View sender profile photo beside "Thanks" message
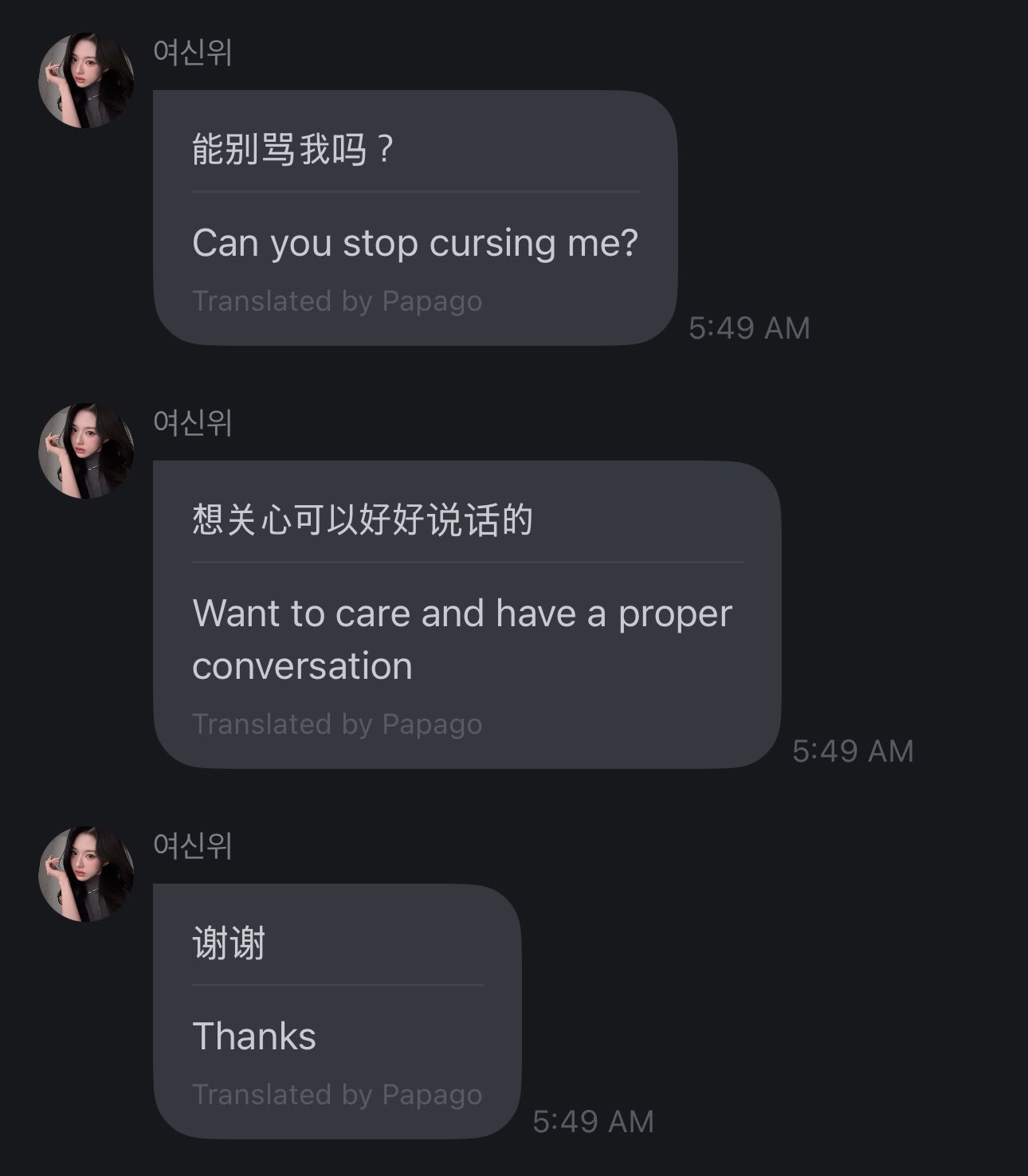This screenshot has height=1176, width=1028. [86, 874]
